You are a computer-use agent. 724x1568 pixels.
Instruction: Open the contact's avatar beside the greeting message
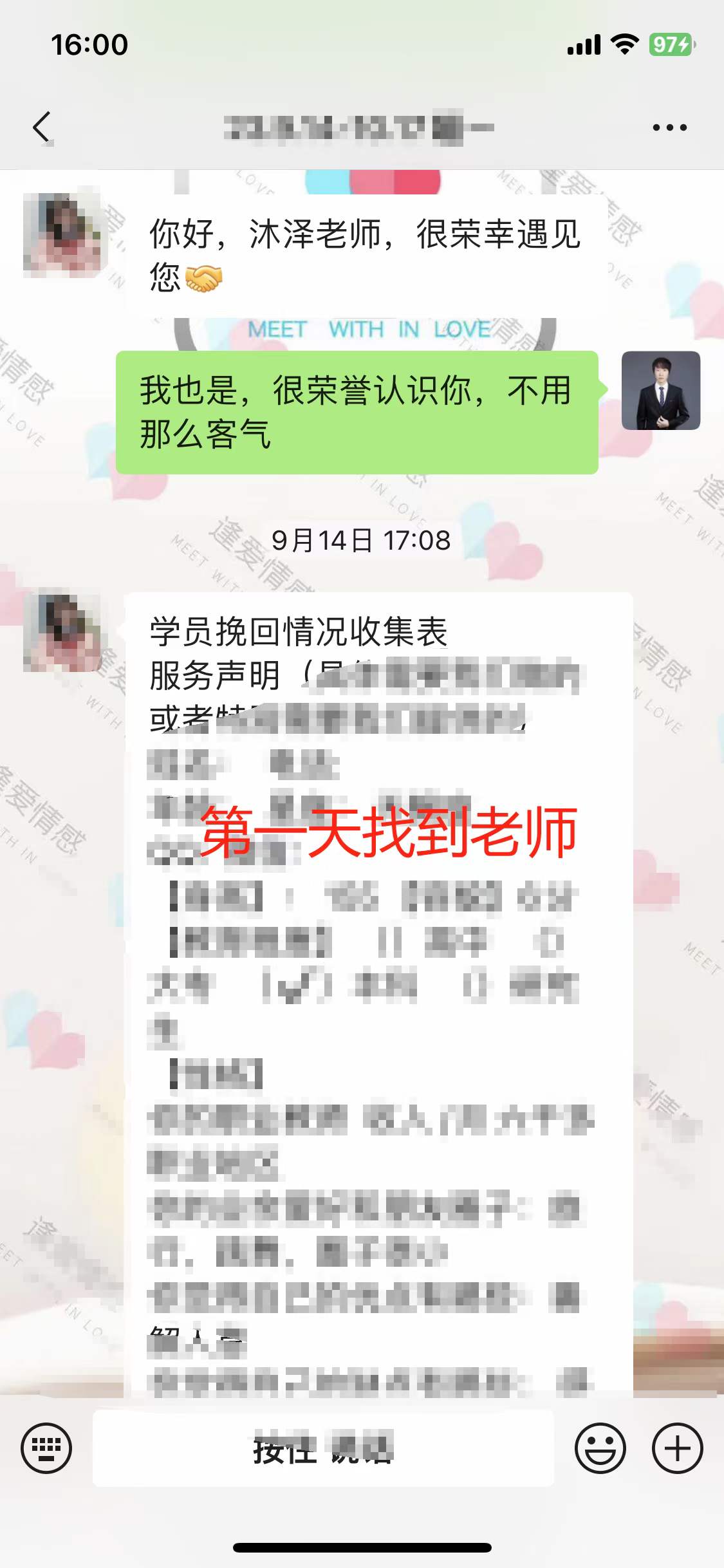[x=62, y=235]
